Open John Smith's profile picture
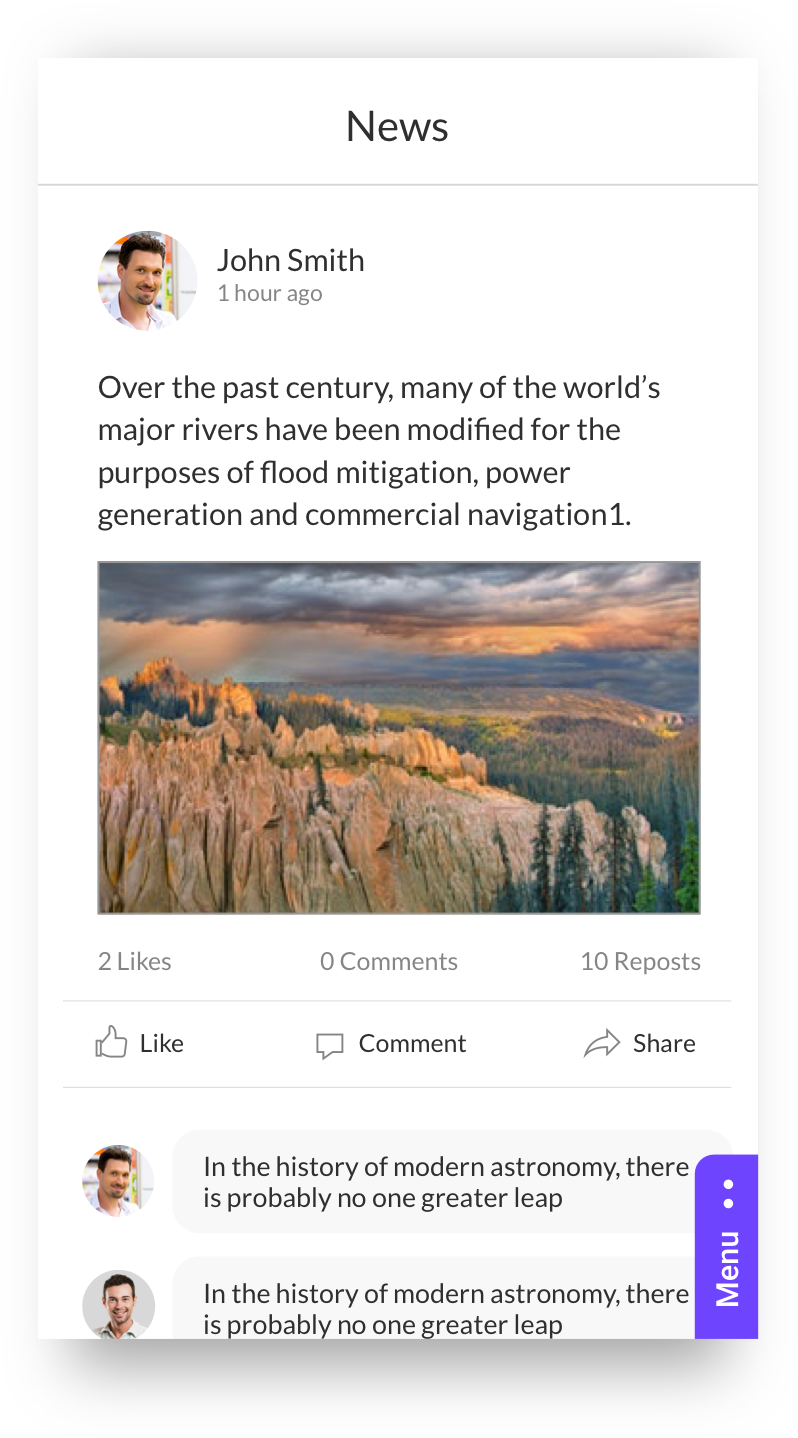Viewport: 798px width, 1438px height. tap(147, 281)
